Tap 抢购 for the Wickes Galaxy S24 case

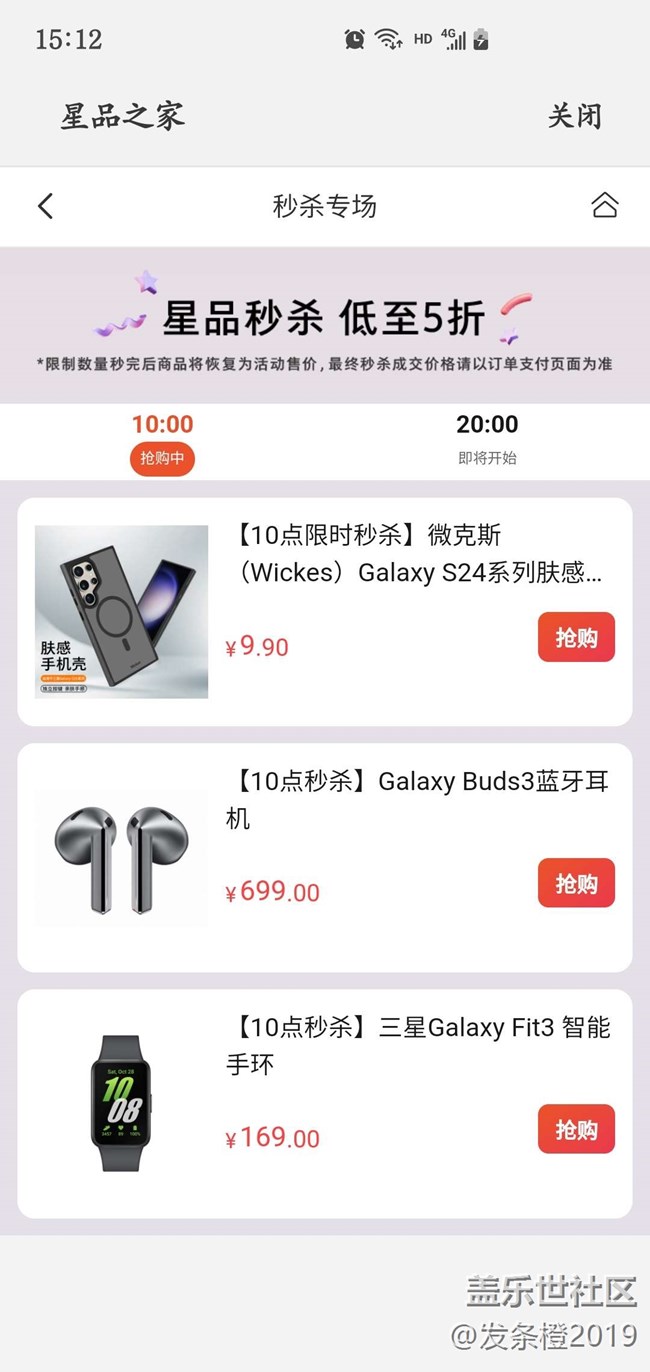click(x=576, y=638)
